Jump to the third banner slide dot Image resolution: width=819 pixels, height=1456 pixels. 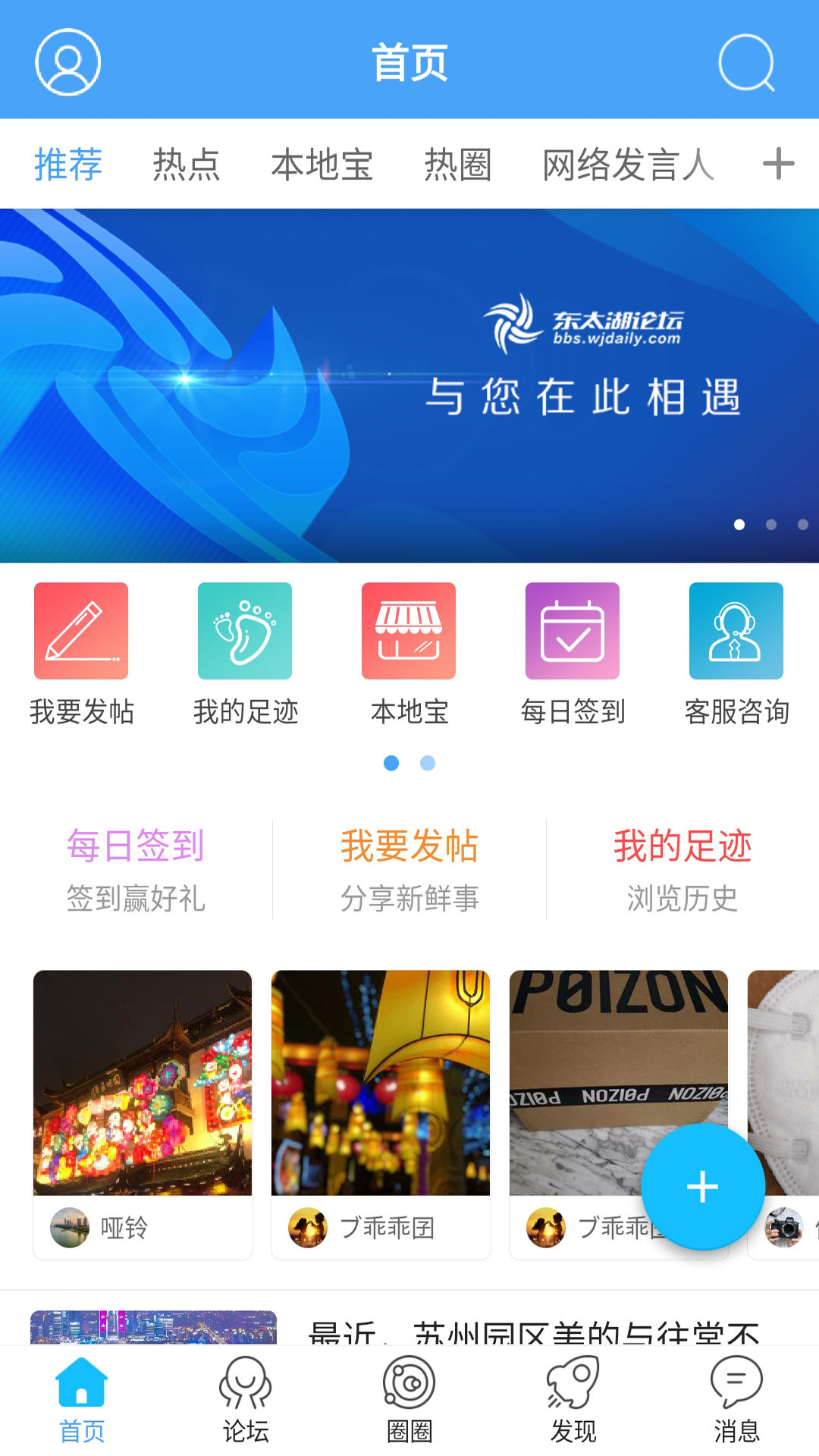(x=800, y=523)
